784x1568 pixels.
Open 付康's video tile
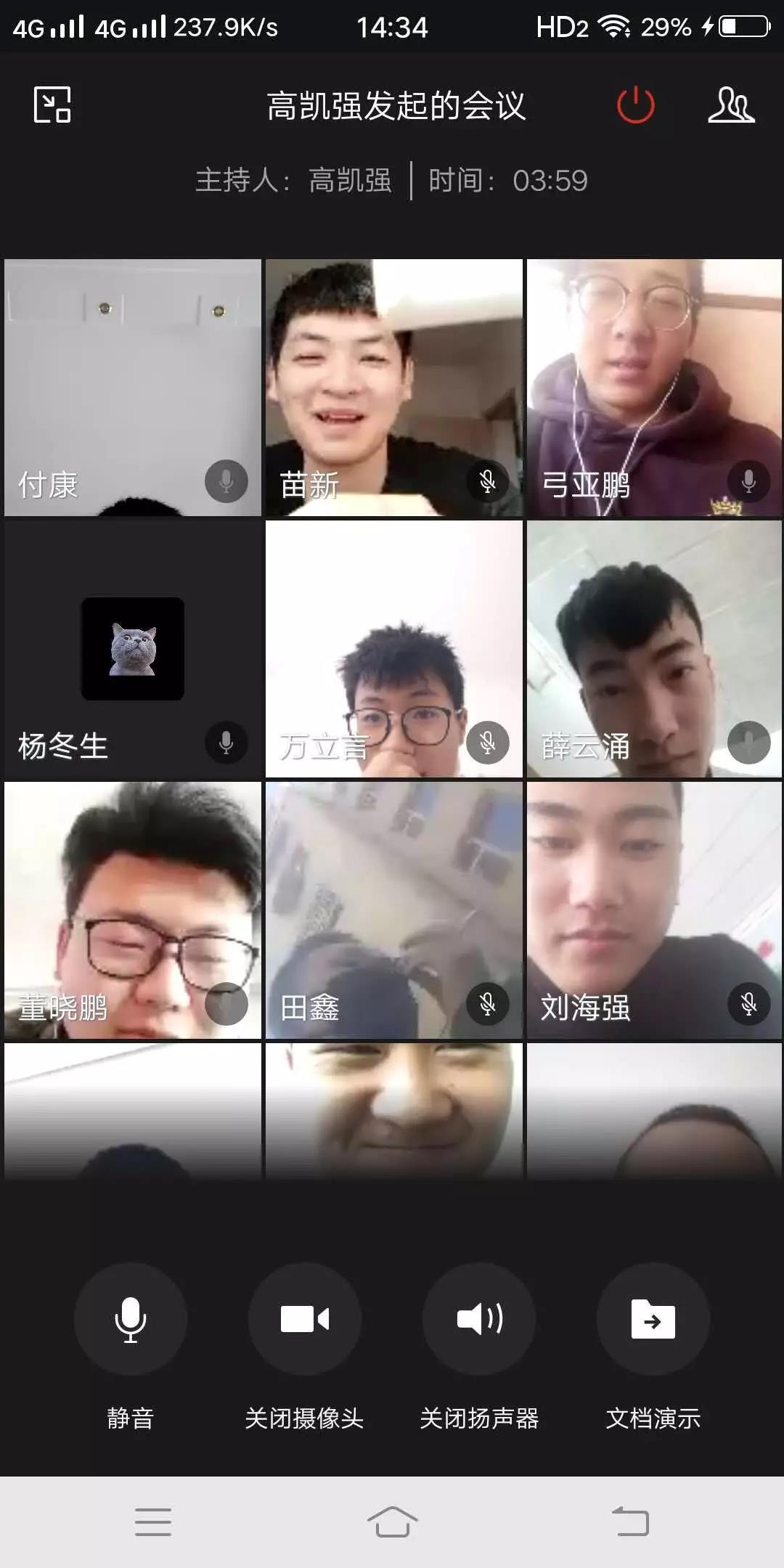[133, 387]
